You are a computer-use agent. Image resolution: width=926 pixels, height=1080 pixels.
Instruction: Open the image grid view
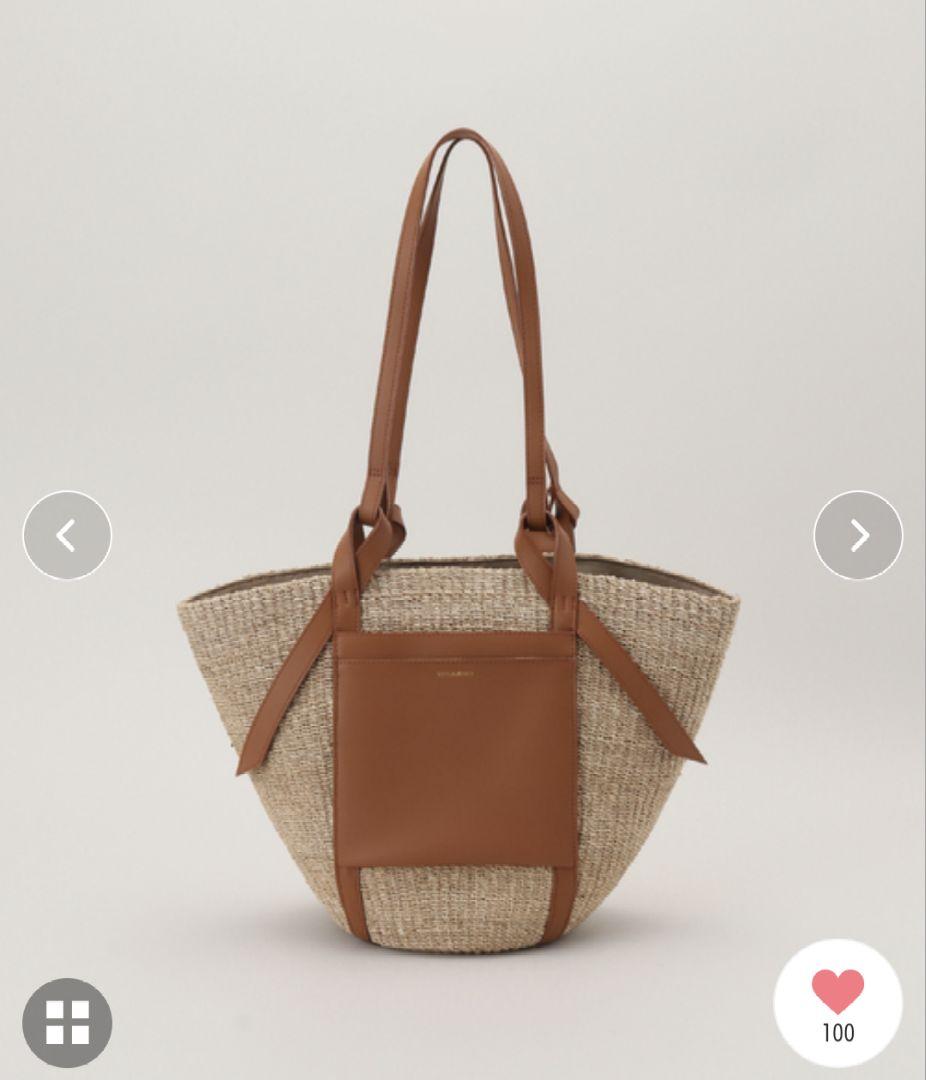pos(67,1022)
